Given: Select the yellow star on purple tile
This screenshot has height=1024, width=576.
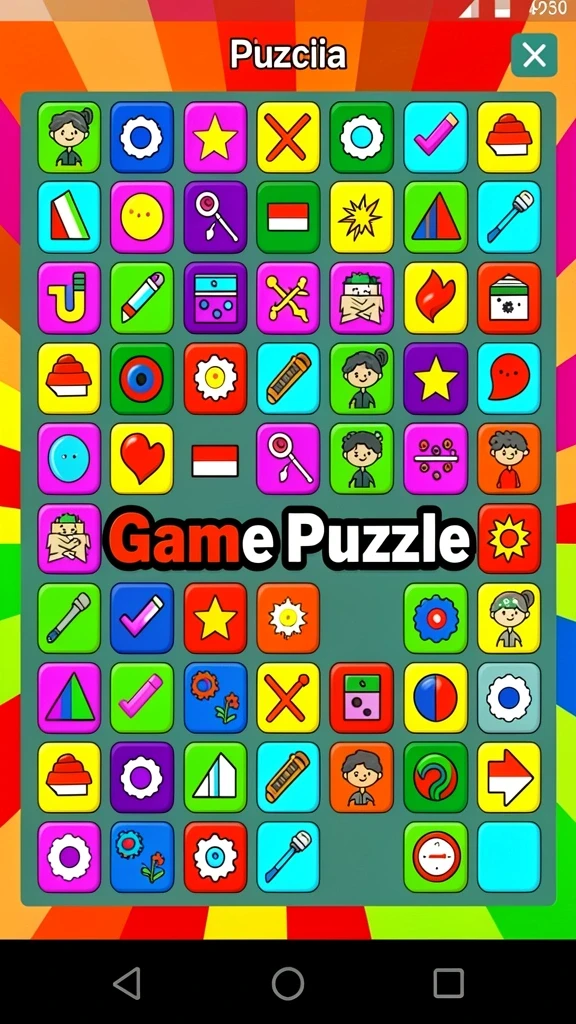Looking at the screenshot, I should (x=436, y=378).
